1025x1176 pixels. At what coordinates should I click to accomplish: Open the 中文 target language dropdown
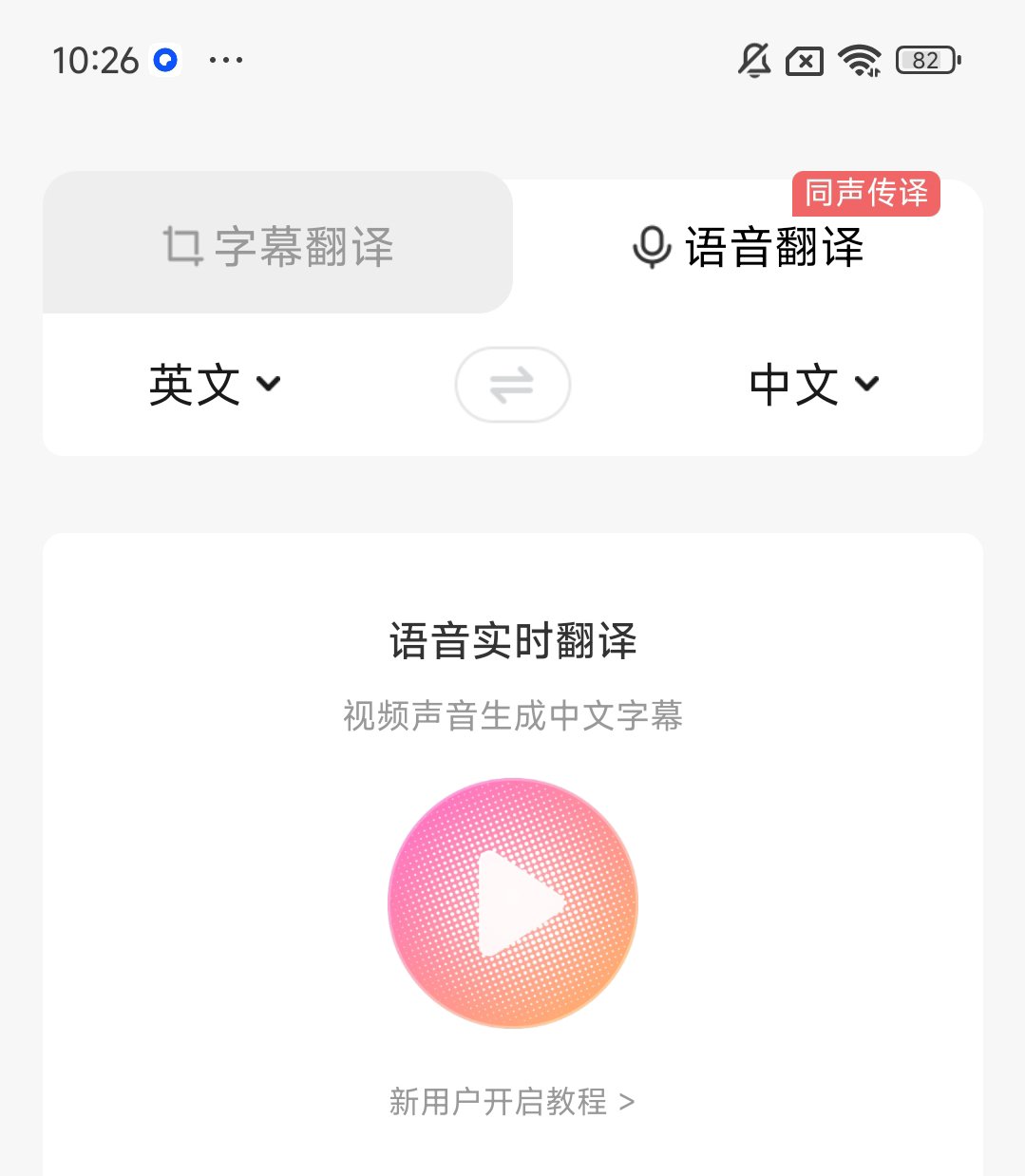(x=814, y=385)
